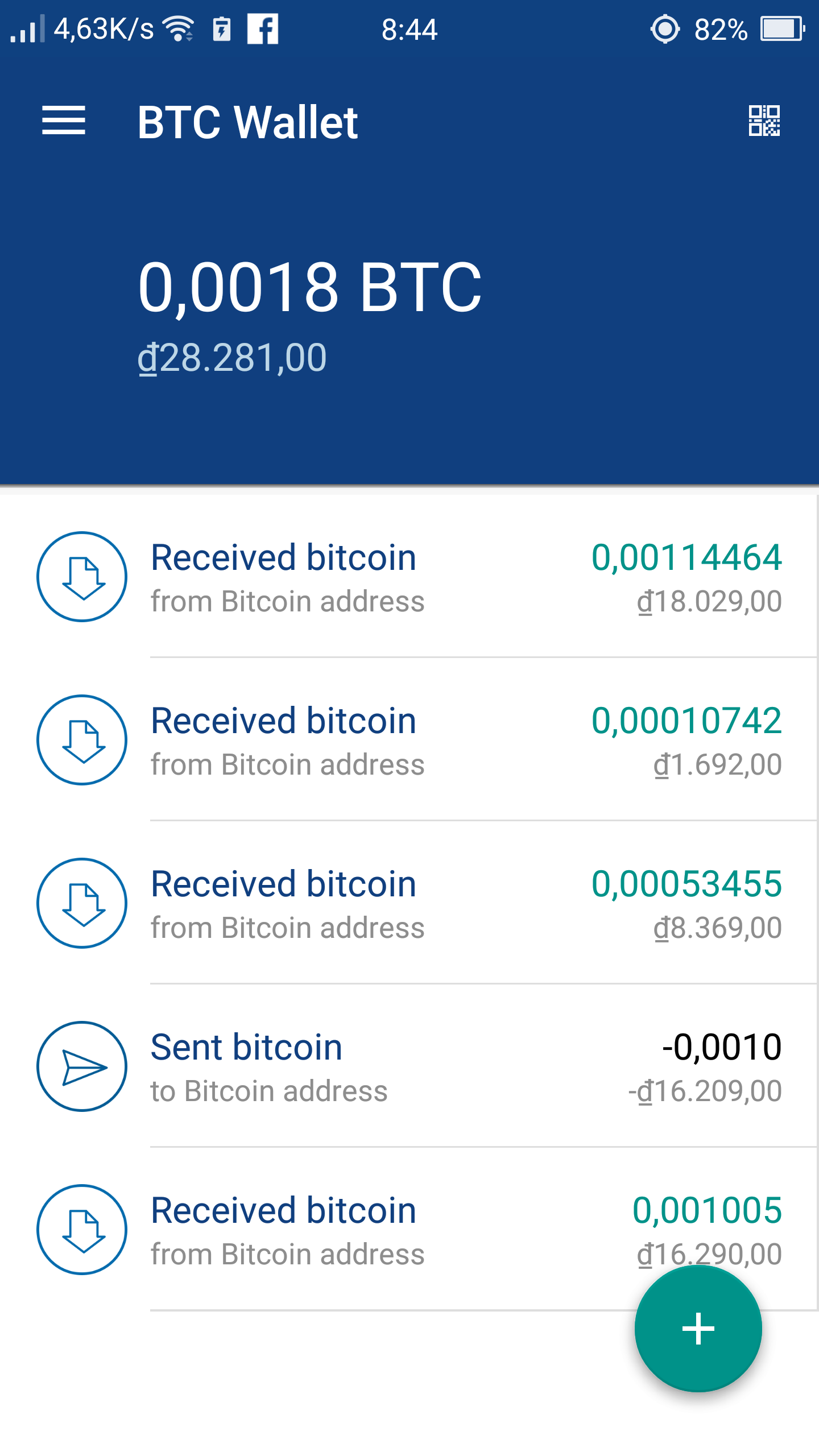
Task: Open the QR code scanner icon
Action: click(764, 121)
